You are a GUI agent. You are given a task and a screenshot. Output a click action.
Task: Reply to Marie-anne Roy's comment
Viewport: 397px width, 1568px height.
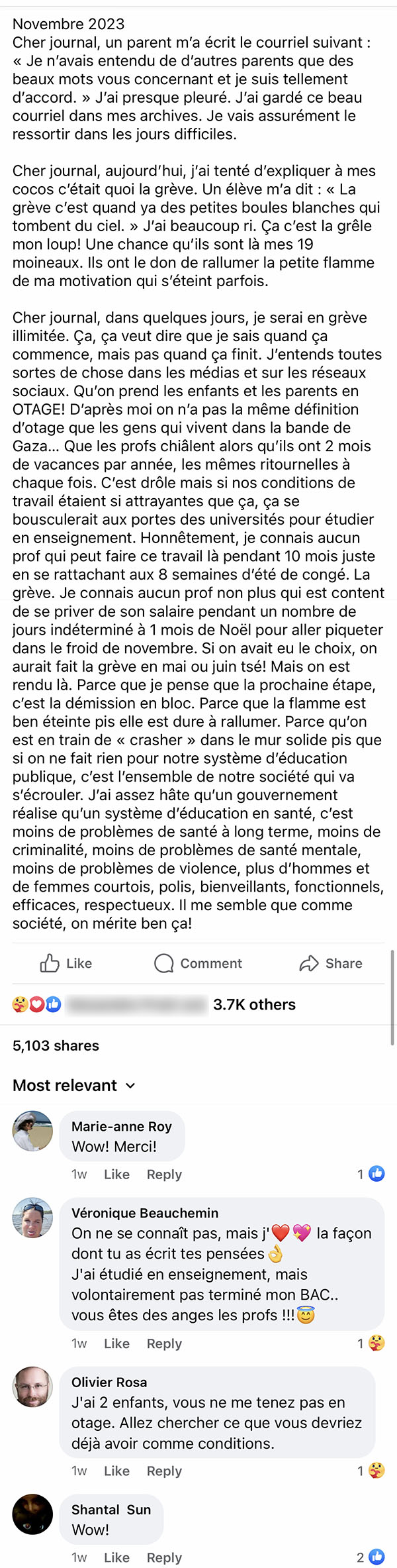[164, 1174]
